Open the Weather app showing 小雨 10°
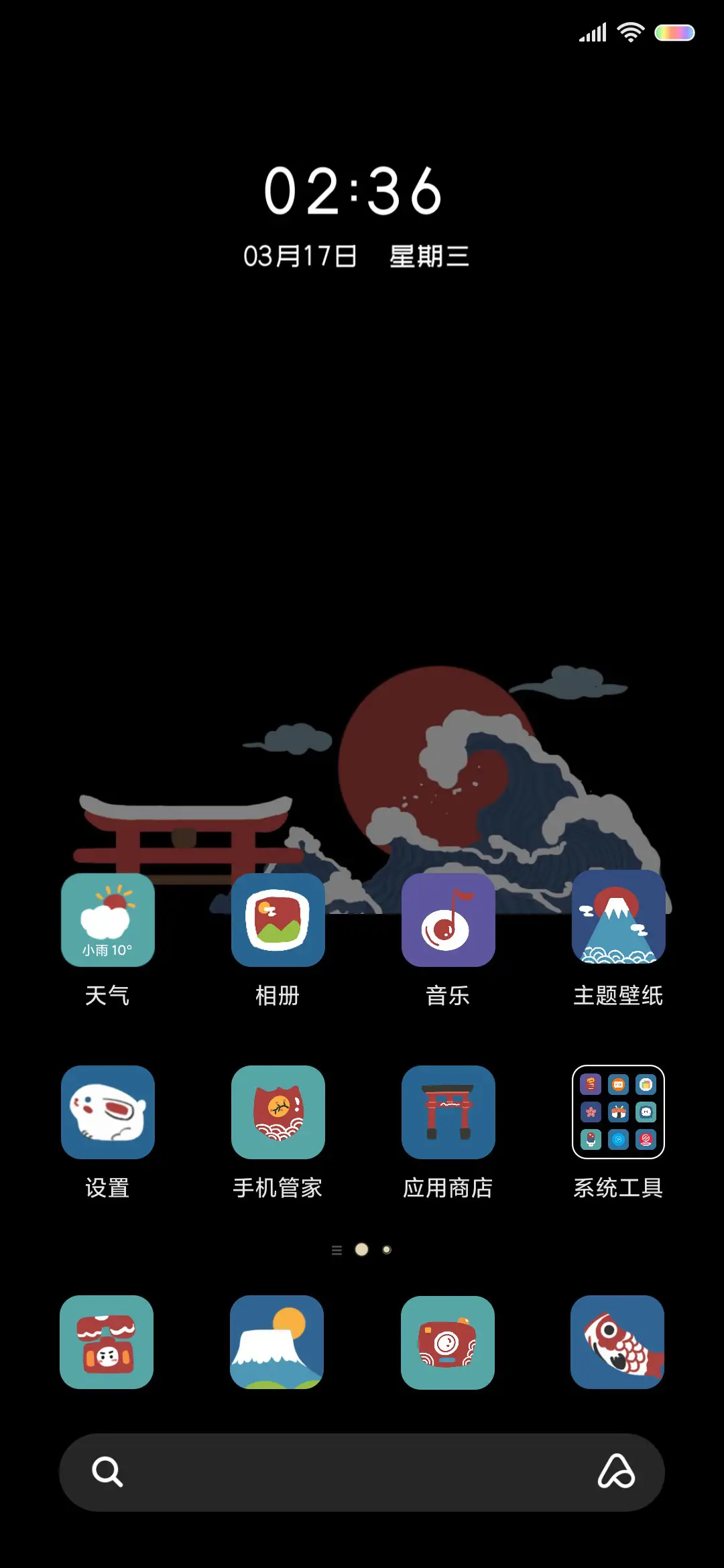Viewport: 724px width, 1568px height. click(x=108, y=921)
